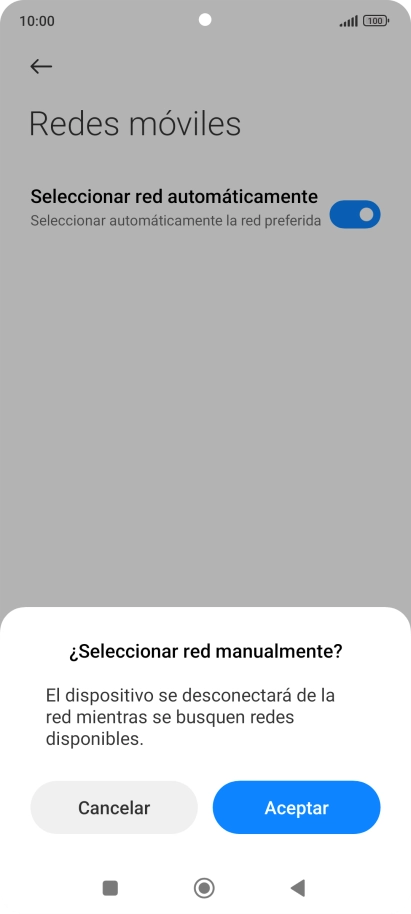Open recent apps with the square button
Image resolution: width=411 pixels, height=914 pixels.
pyautogui.click(x=110, y=888)
